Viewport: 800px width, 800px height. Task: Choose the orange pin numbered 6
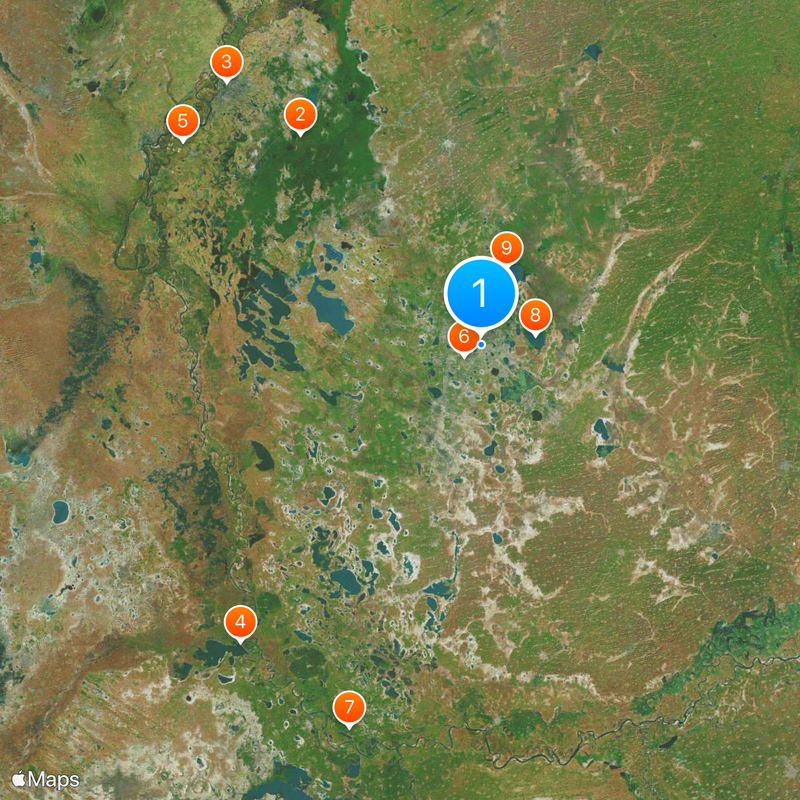461,338
